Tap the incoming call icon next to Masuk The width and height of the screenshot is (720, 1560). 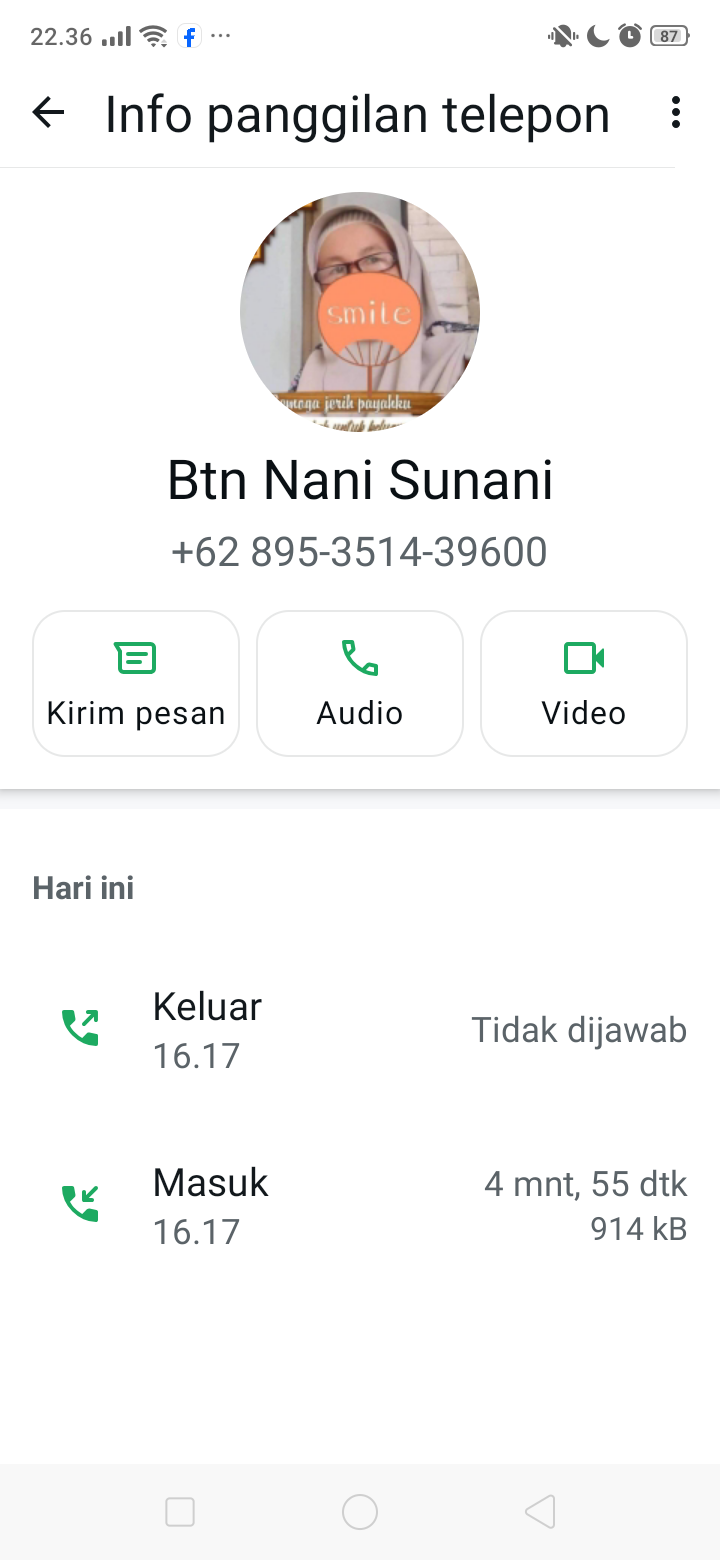[81, 1202]
